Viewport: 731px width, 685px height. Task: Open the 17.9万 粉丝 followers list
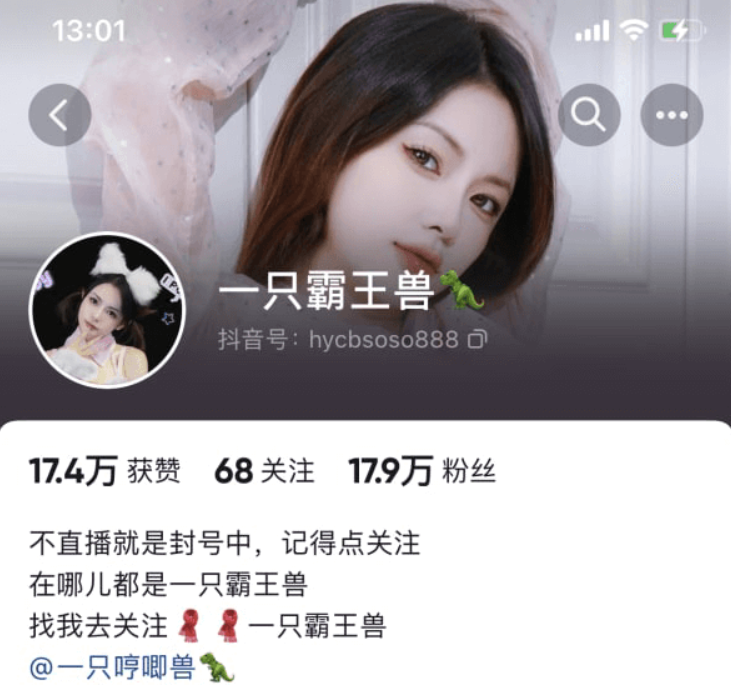click(421, 471)
